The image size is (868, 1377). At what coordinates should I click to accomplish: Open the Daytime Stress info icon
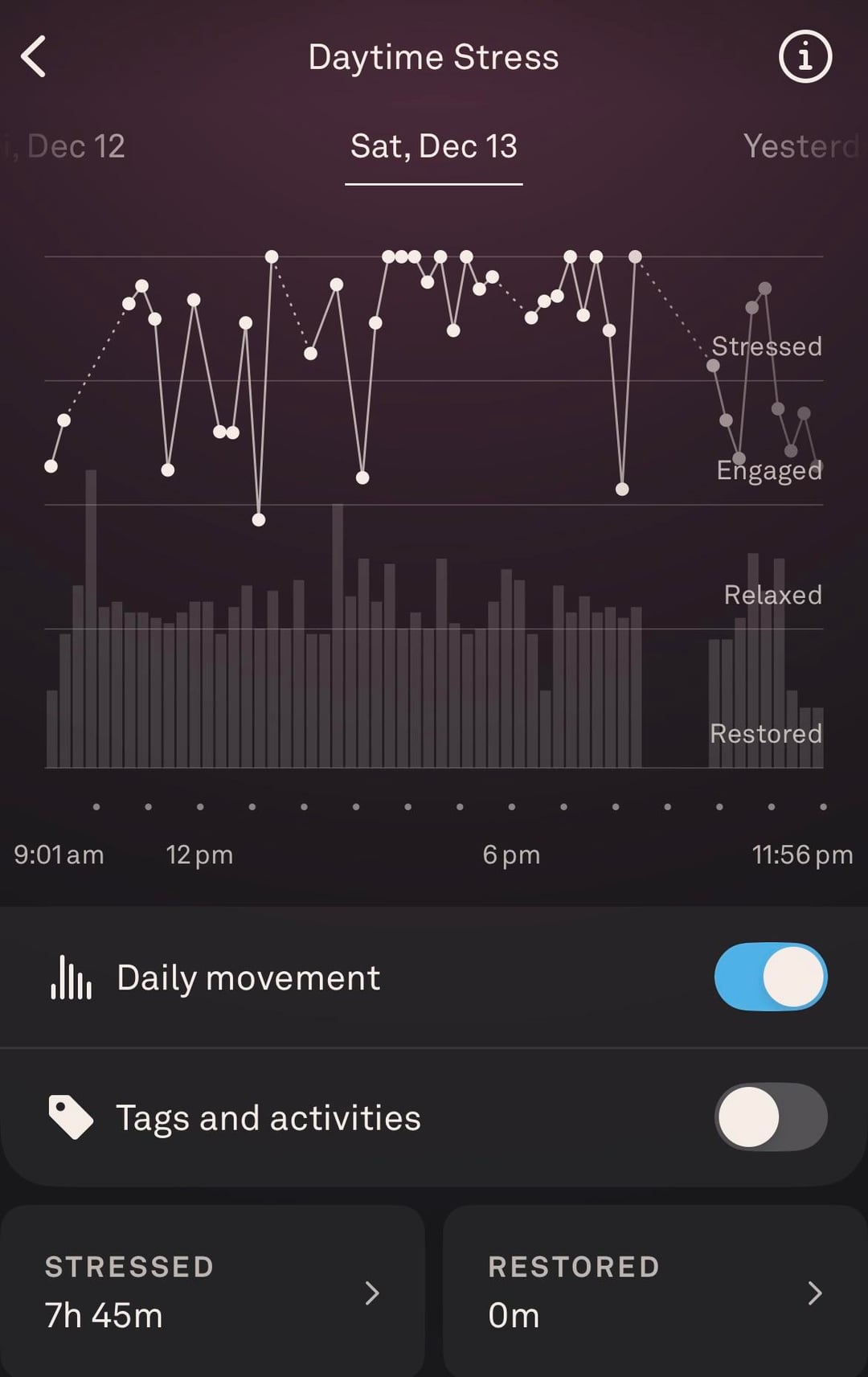(x=805, y=57)
